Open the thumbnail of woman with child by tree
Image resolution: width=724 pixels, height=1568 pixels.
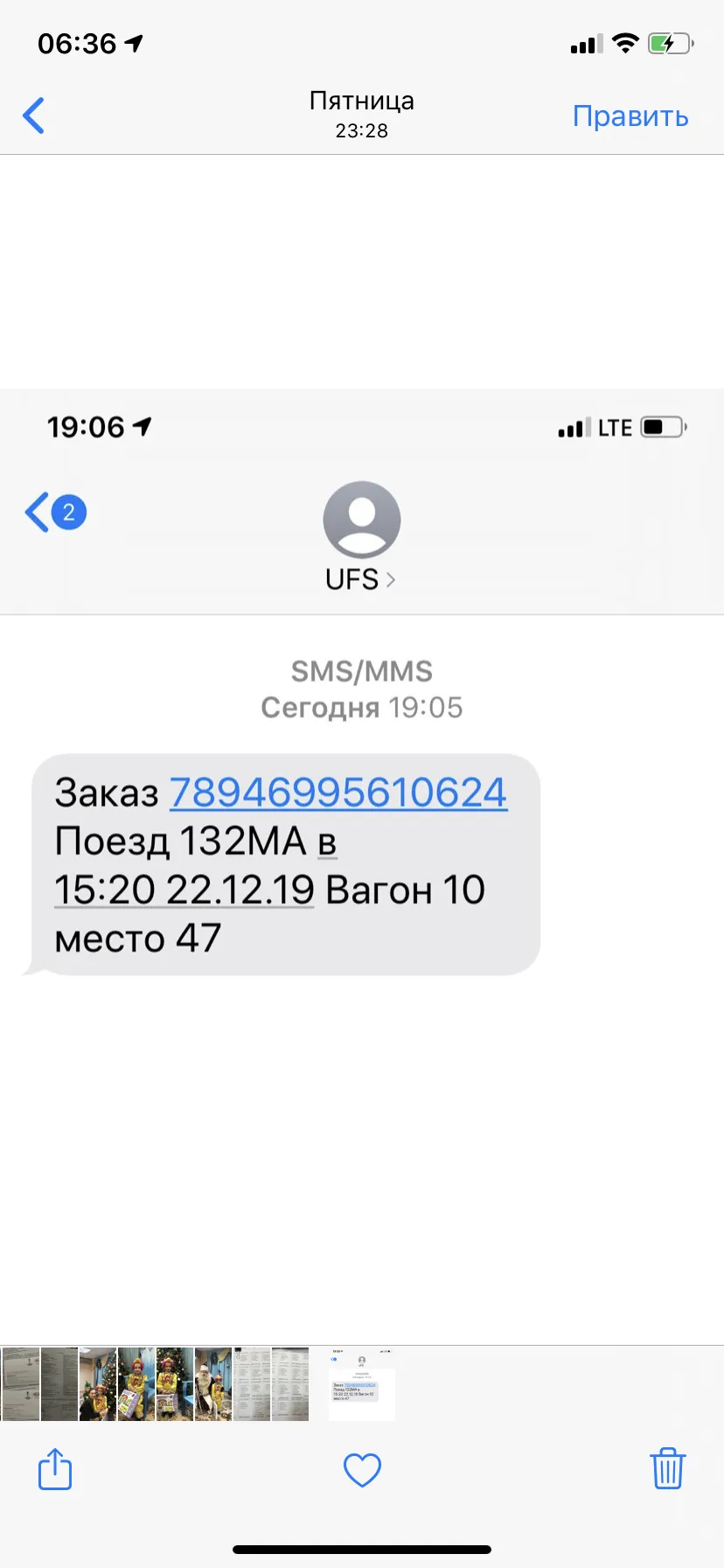coord(97,1384)
